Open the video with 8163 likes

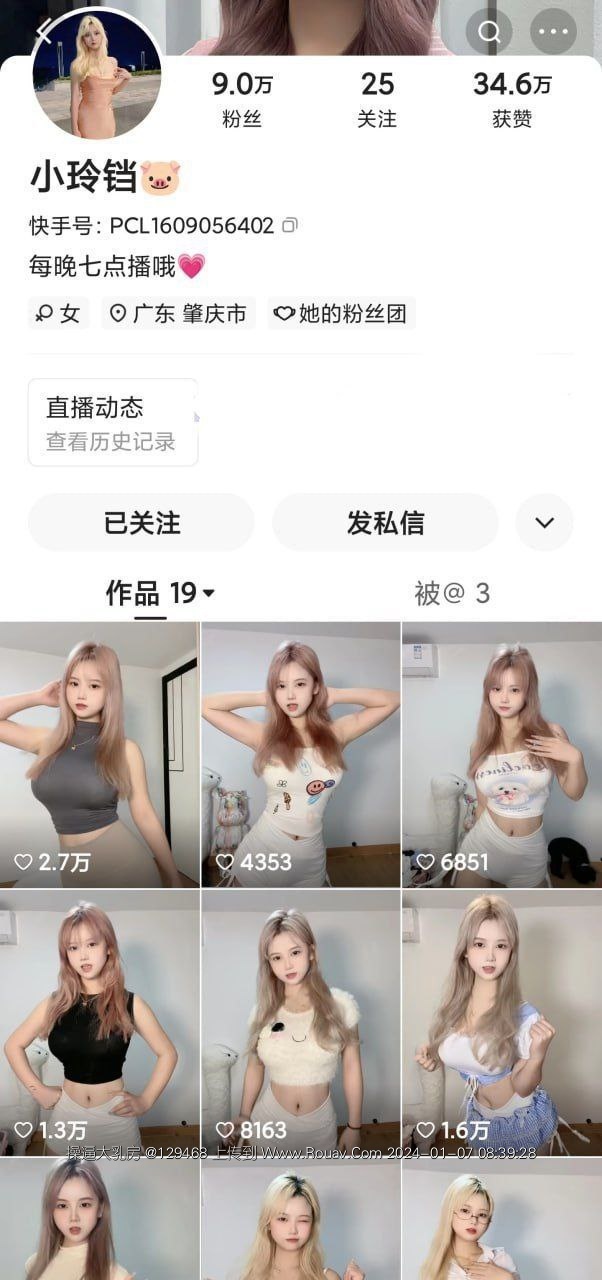click(x=300, y=1022)
